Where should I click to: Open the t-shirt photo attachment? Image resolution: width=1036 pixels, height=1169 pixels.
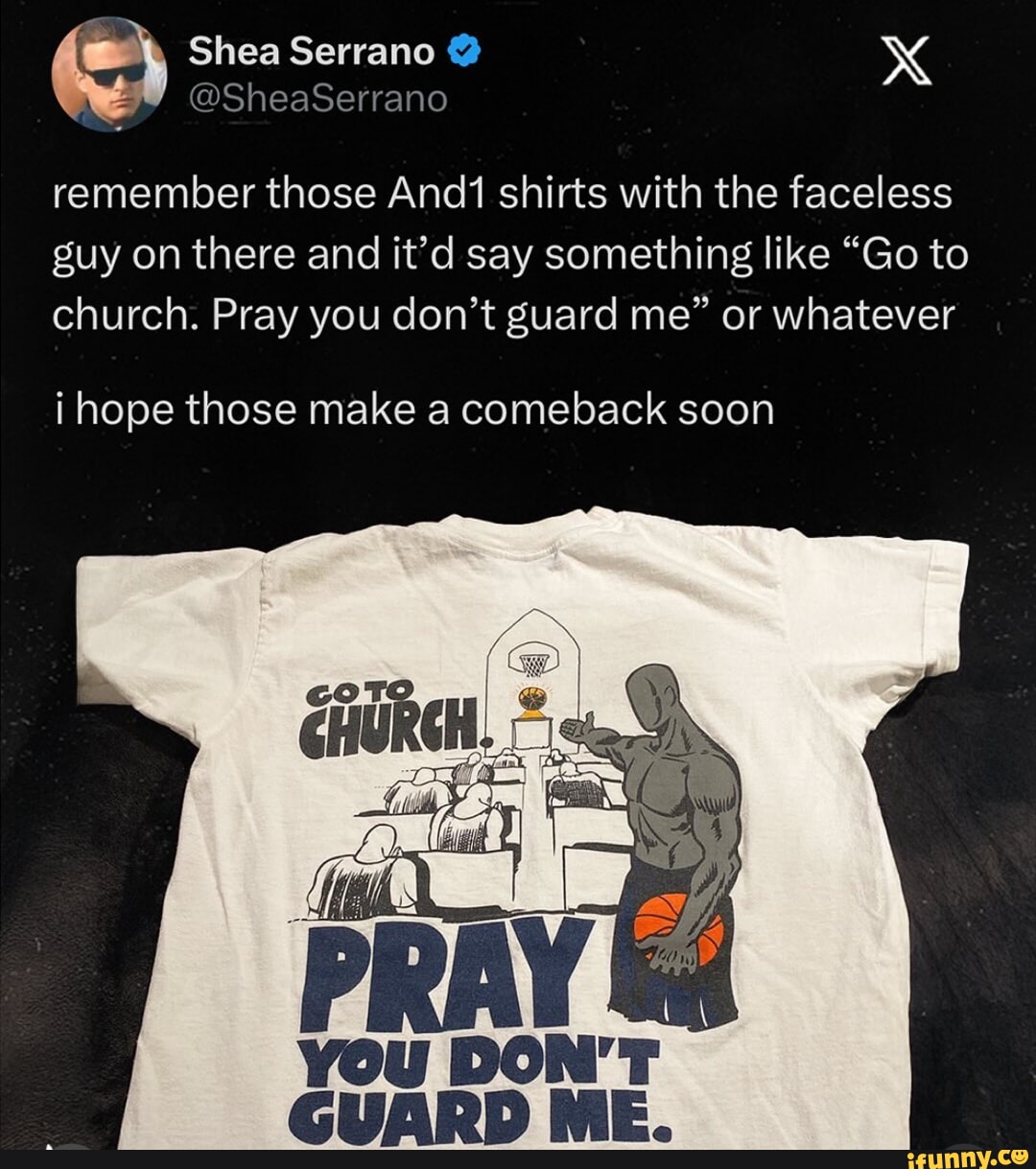click(518, 825)
